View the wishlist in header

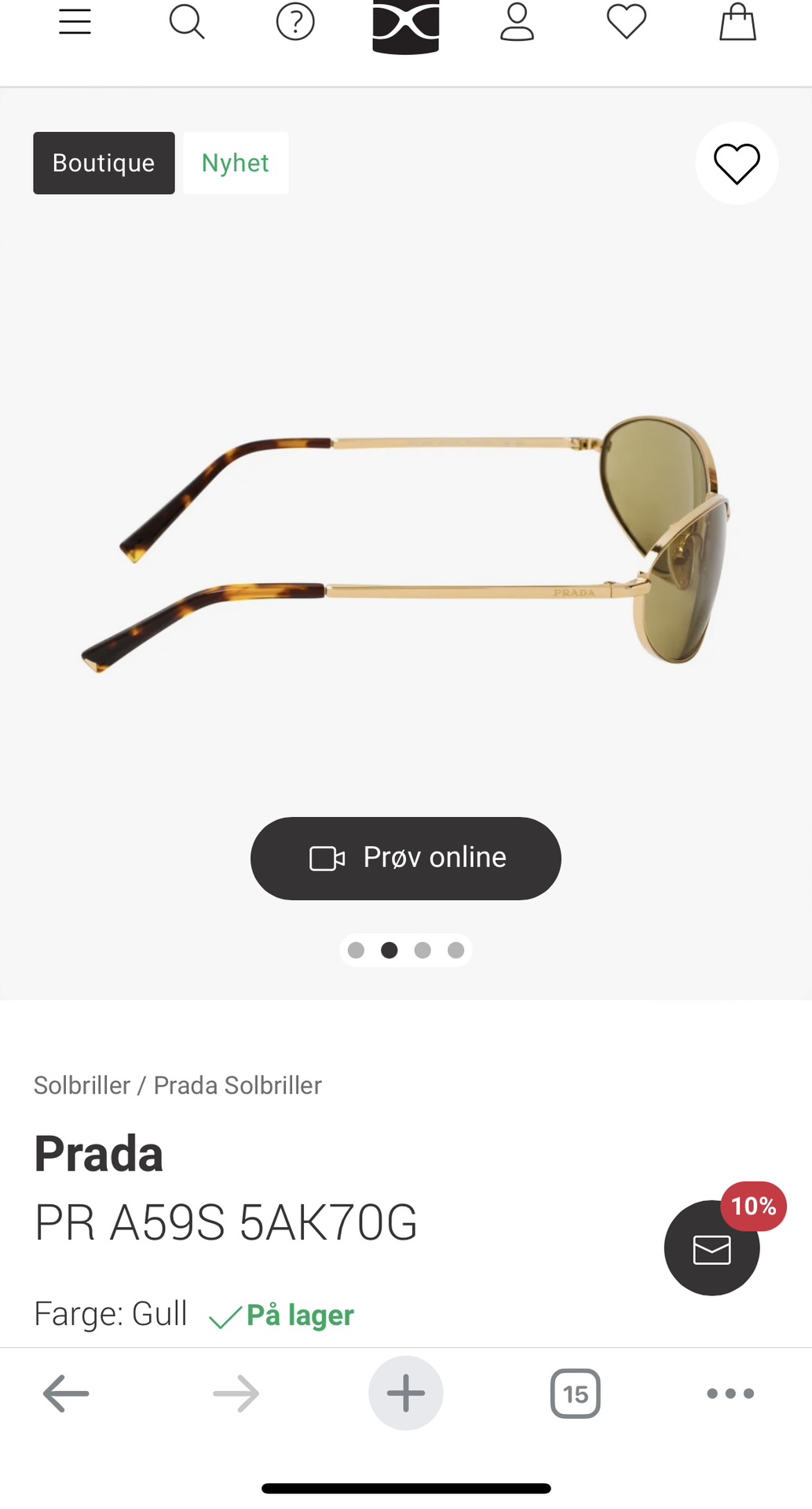pos(626,22)
